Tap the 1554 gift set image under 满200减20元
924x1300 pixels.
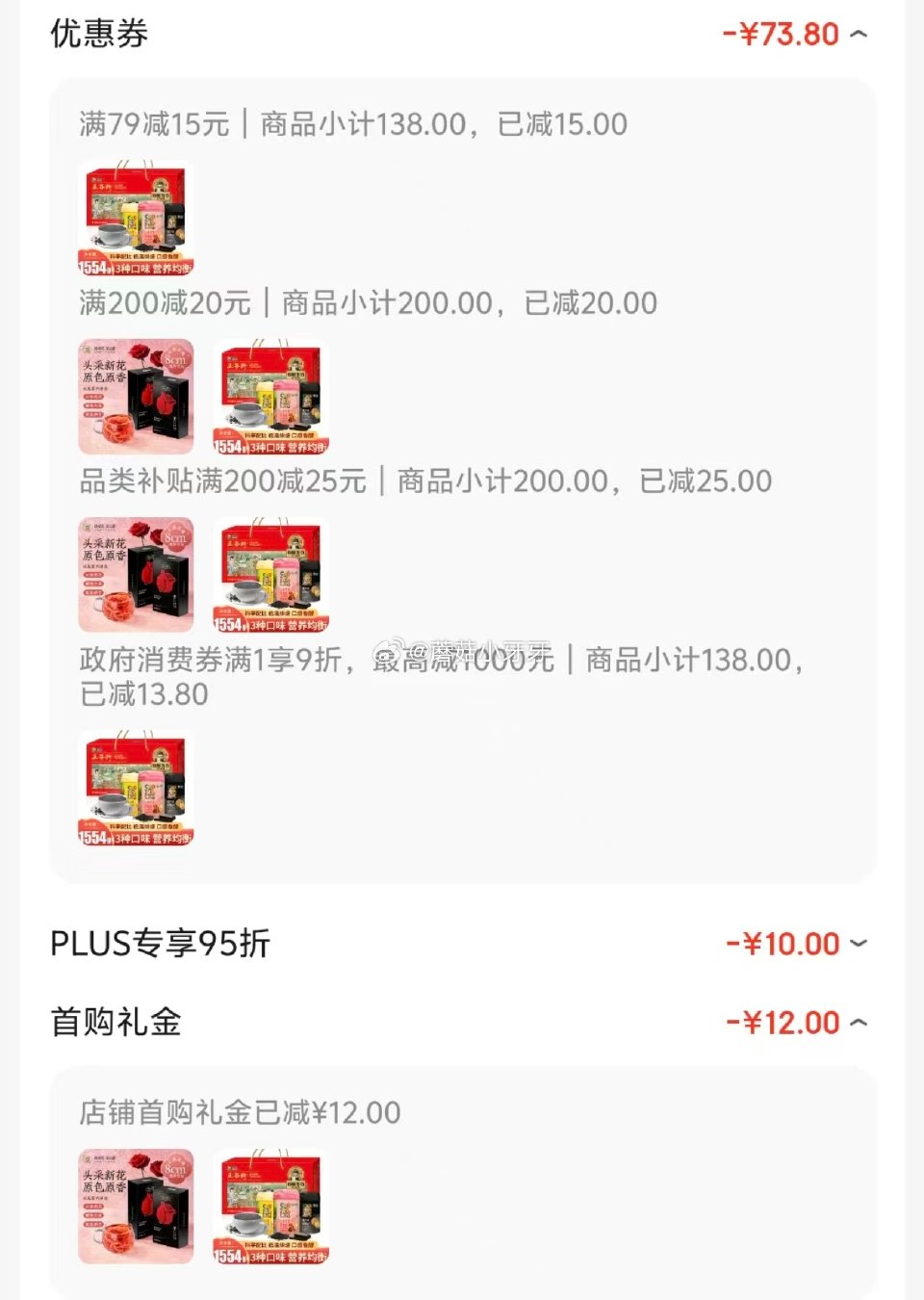tap(270, 396)
